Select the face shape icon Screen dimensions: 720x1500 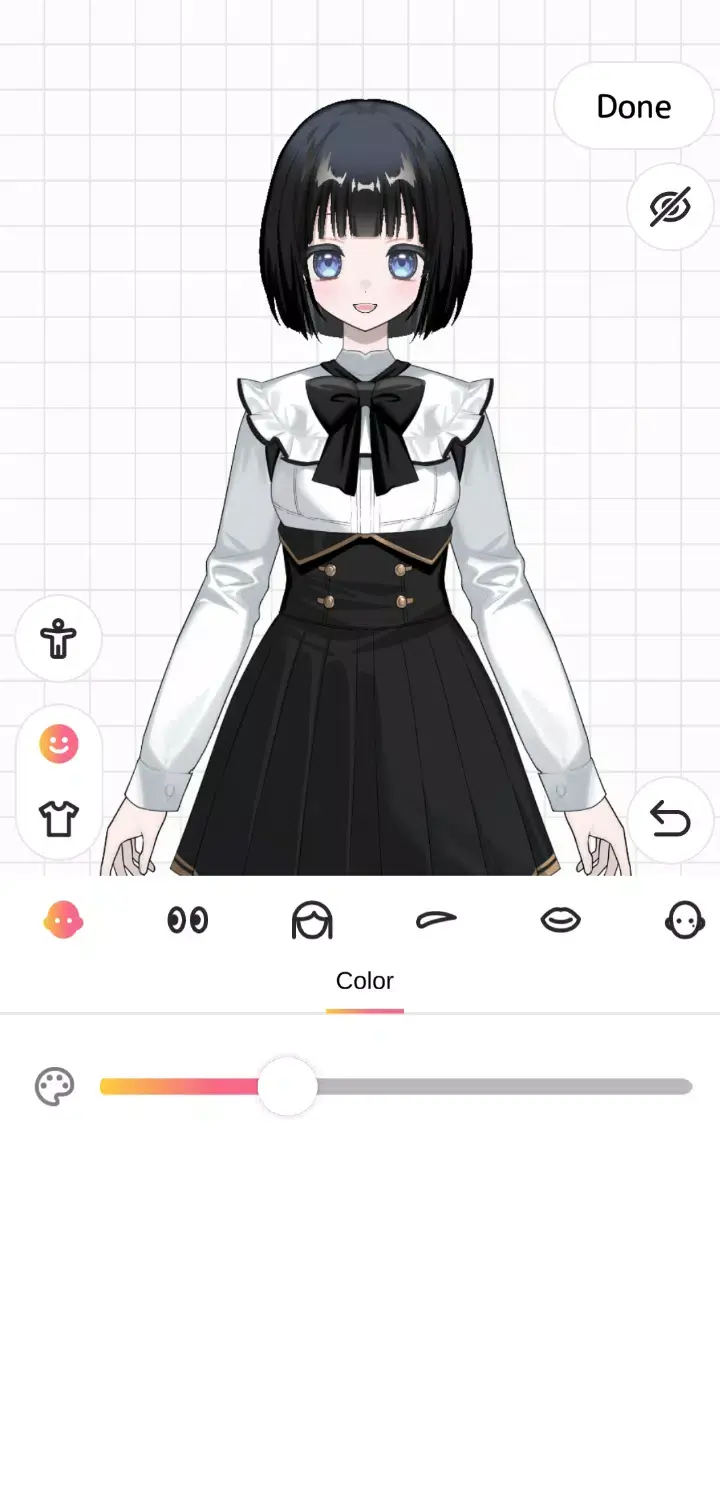click(685, 919)
